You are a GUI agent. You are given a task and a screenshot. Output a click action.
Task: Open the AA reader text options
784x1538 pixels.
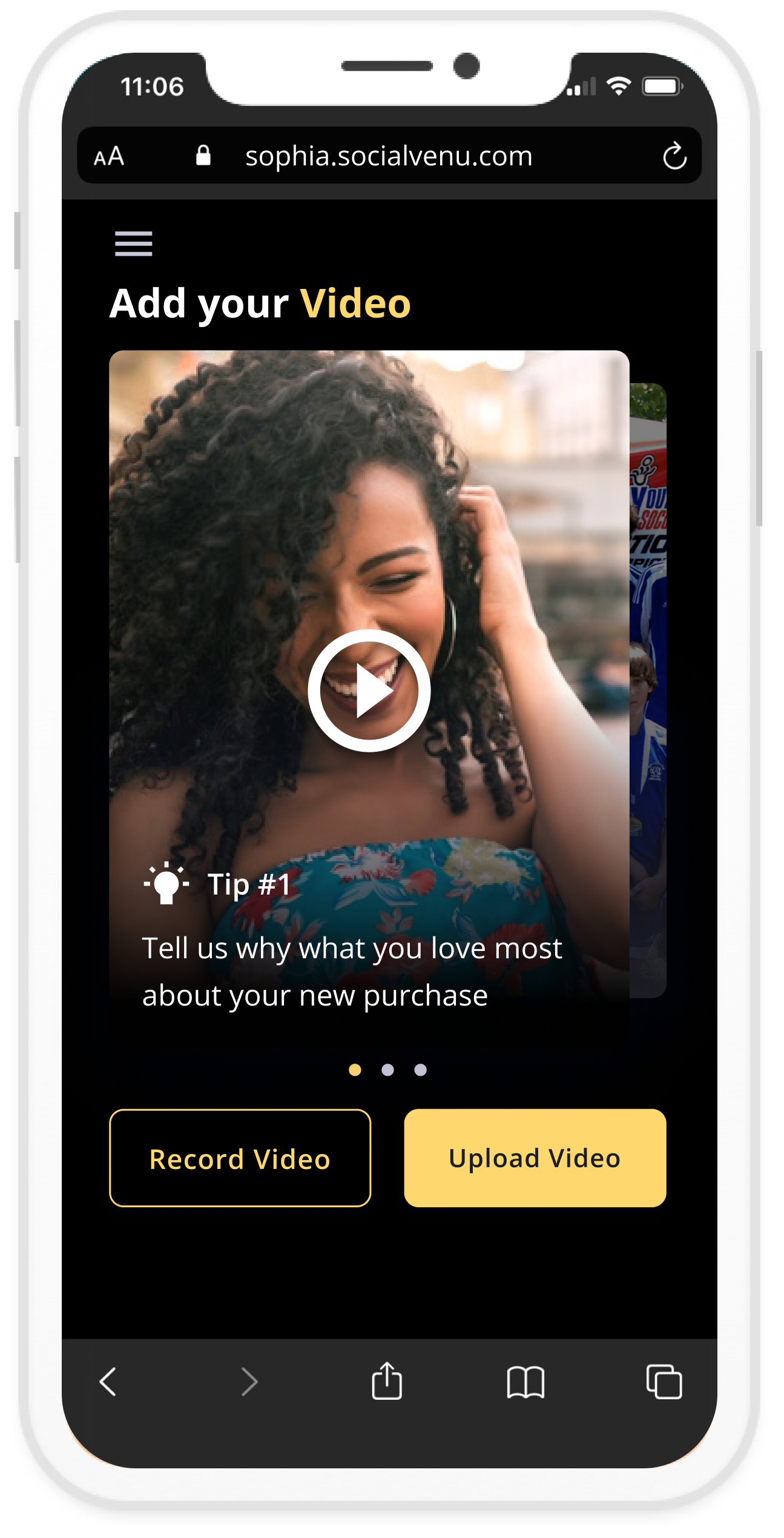pos(109,156)
